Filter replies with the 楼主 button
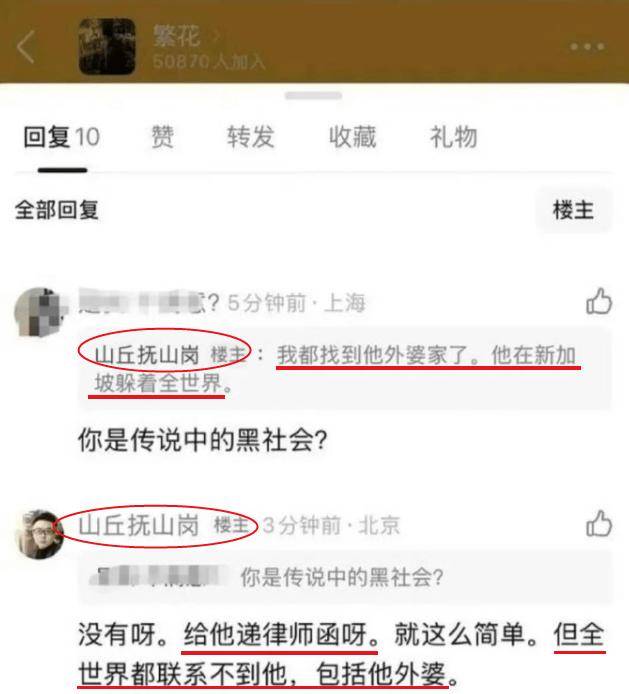The width and height of the screenshot is (629, 694). [573, 211]
